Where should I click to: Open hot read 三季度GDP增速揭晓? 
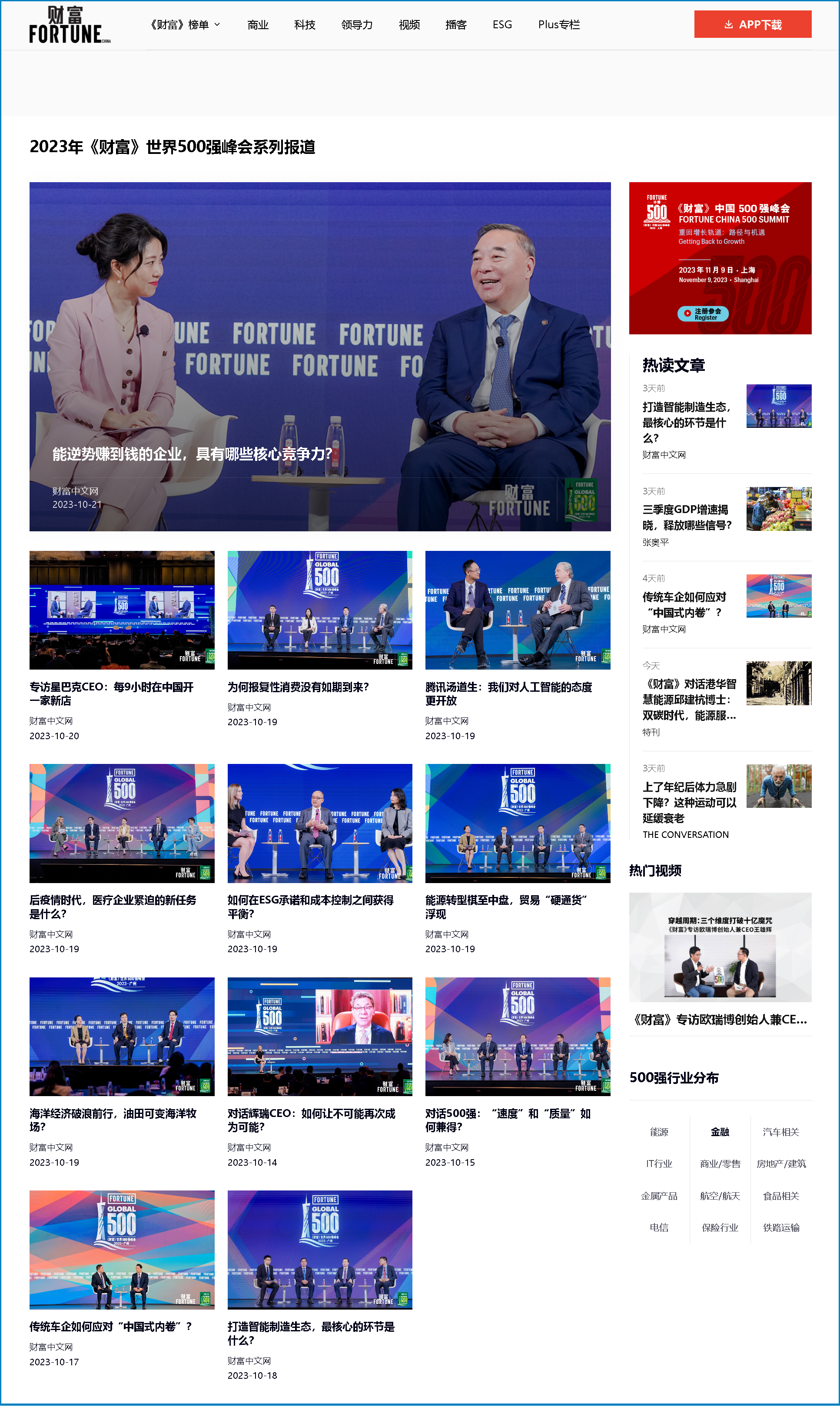pyautogui.click(x=687, y=517)
